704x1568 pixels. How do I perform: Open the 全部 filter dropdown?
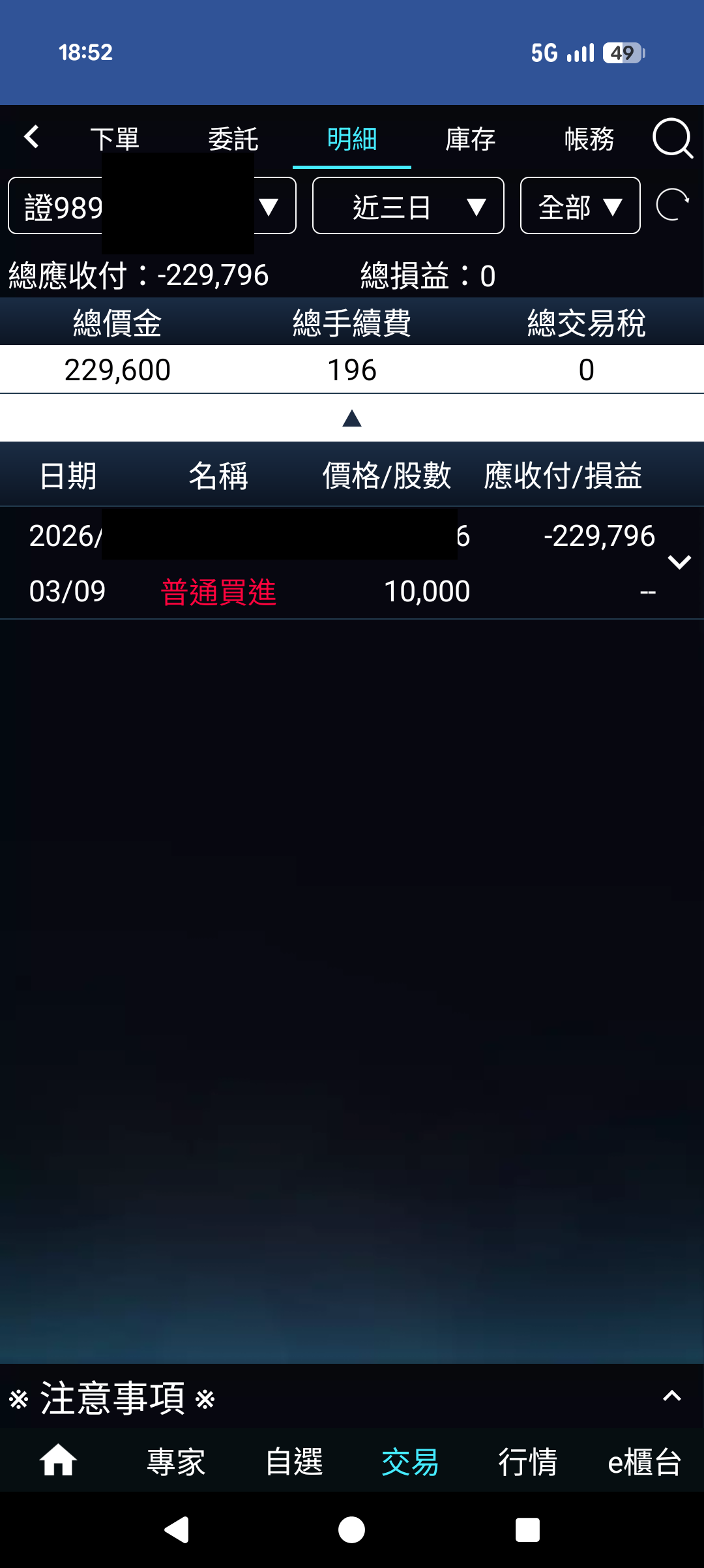(579, 206)
